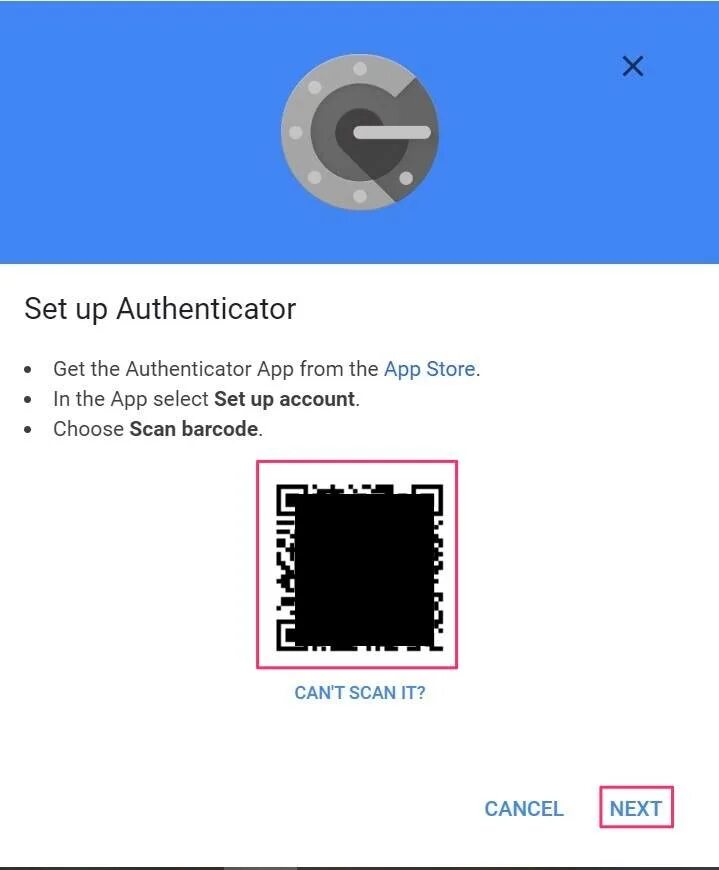This screenshot has height=870, width=719.
Task: Cancel the Authenticator setup
Action: (x=524, y=808)
